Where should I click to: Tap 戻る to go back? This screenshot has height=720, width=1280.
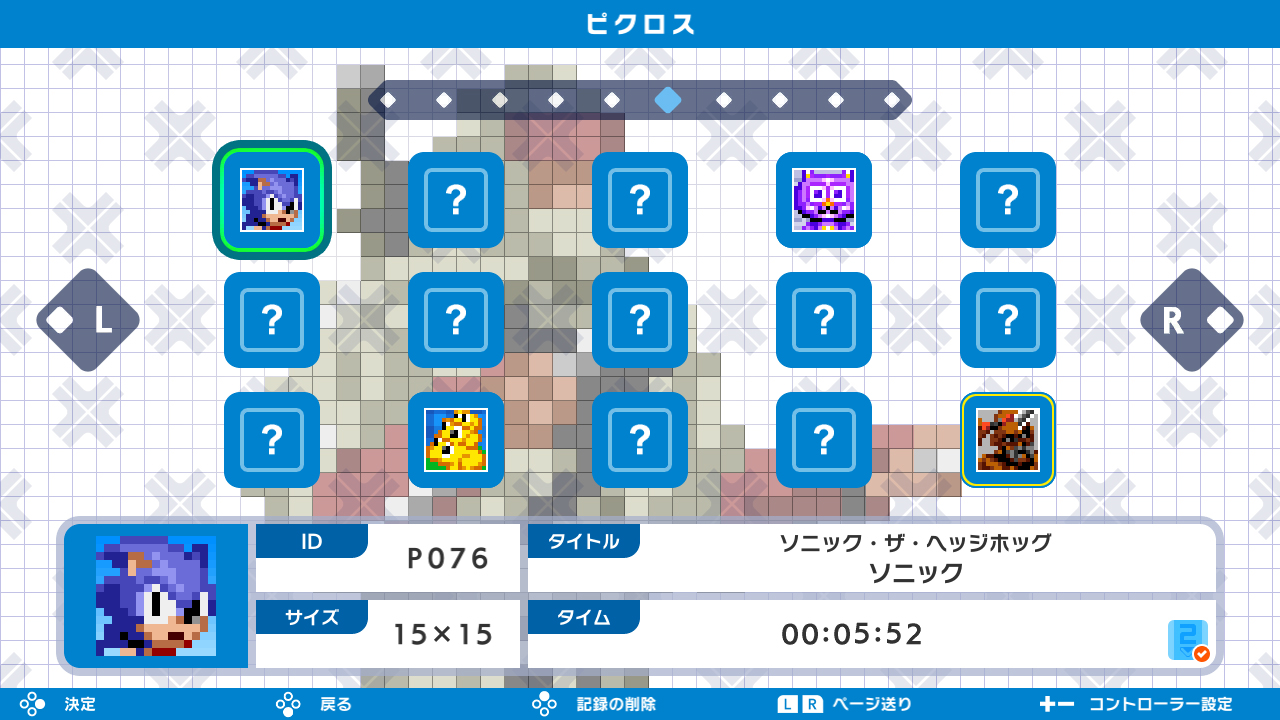pyautogui.click(x=315, y=704)
